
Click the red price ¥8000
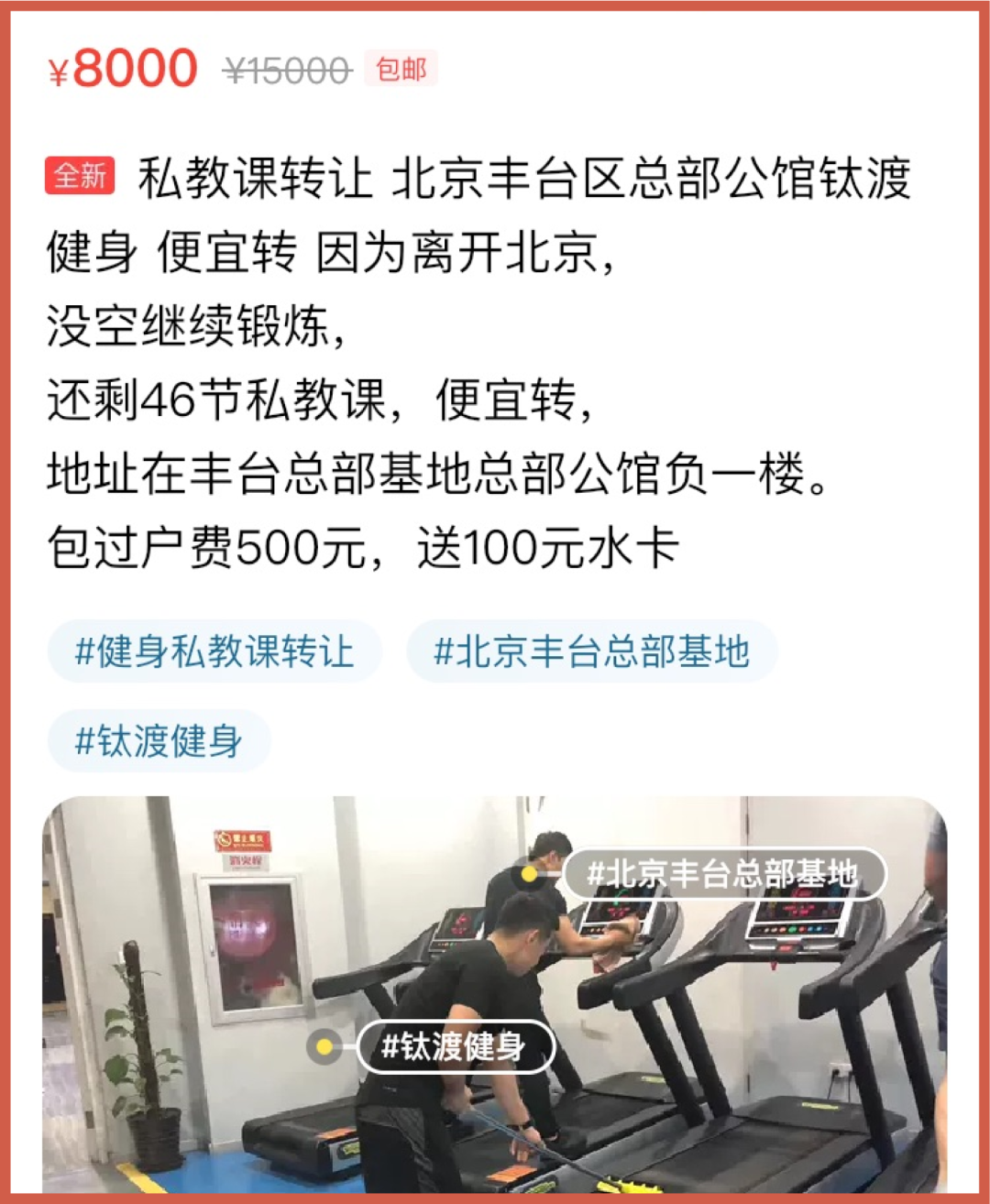click(120, 65)
